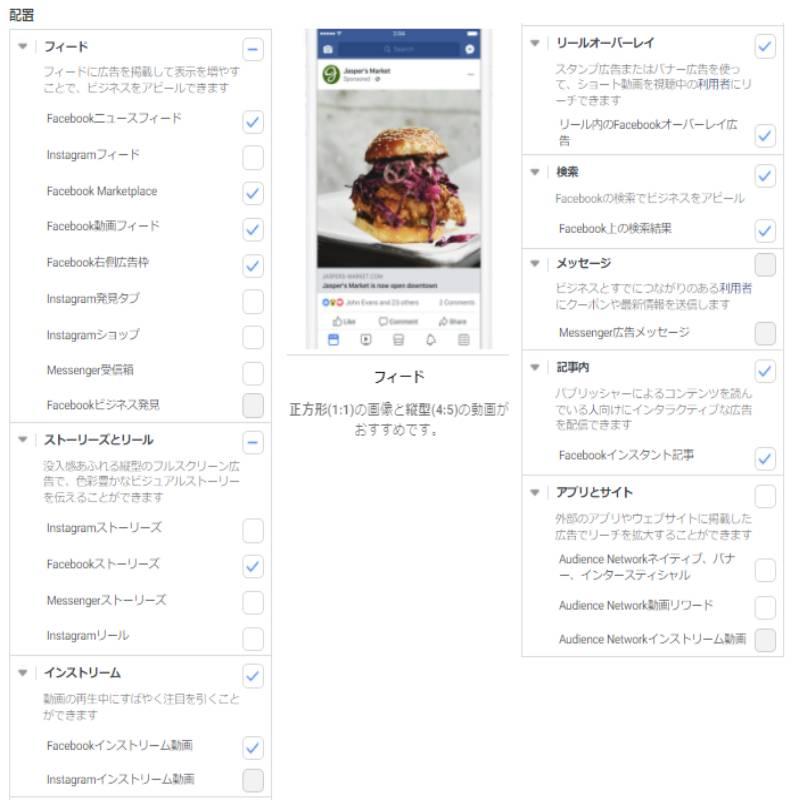Image resolution: width=800 pixels, height=800 pixels.
Task: Collapse the ストーリーズとリール section
Action: tap(23, 440)
